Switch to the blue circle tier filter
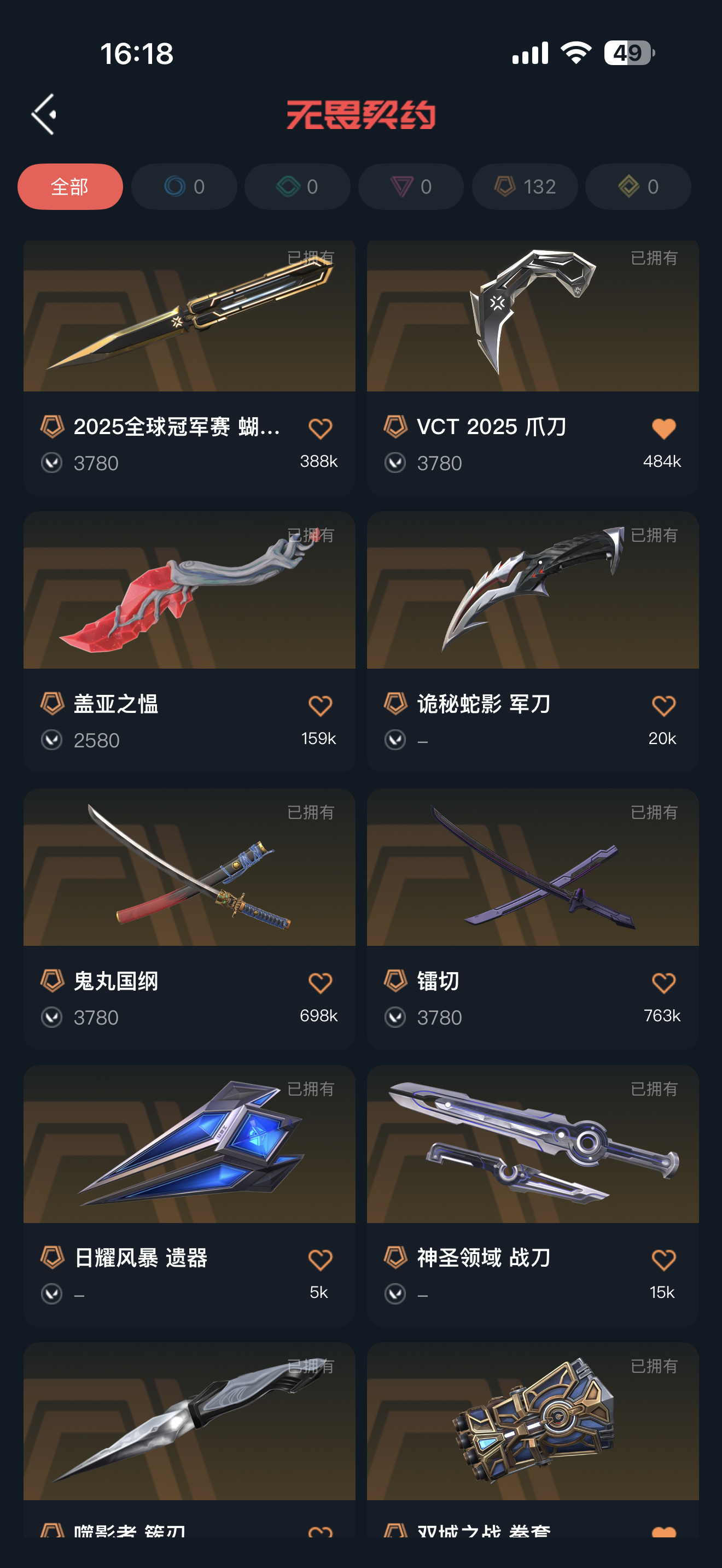 (x=184, y=186)
